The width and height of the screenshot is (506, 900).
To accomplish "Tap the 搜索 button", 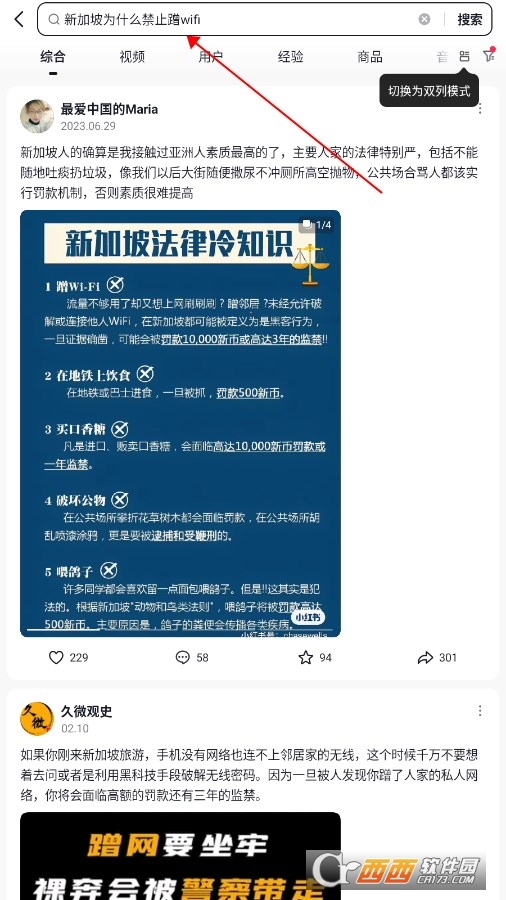I will pyautogui.click(x=469, y=20).
